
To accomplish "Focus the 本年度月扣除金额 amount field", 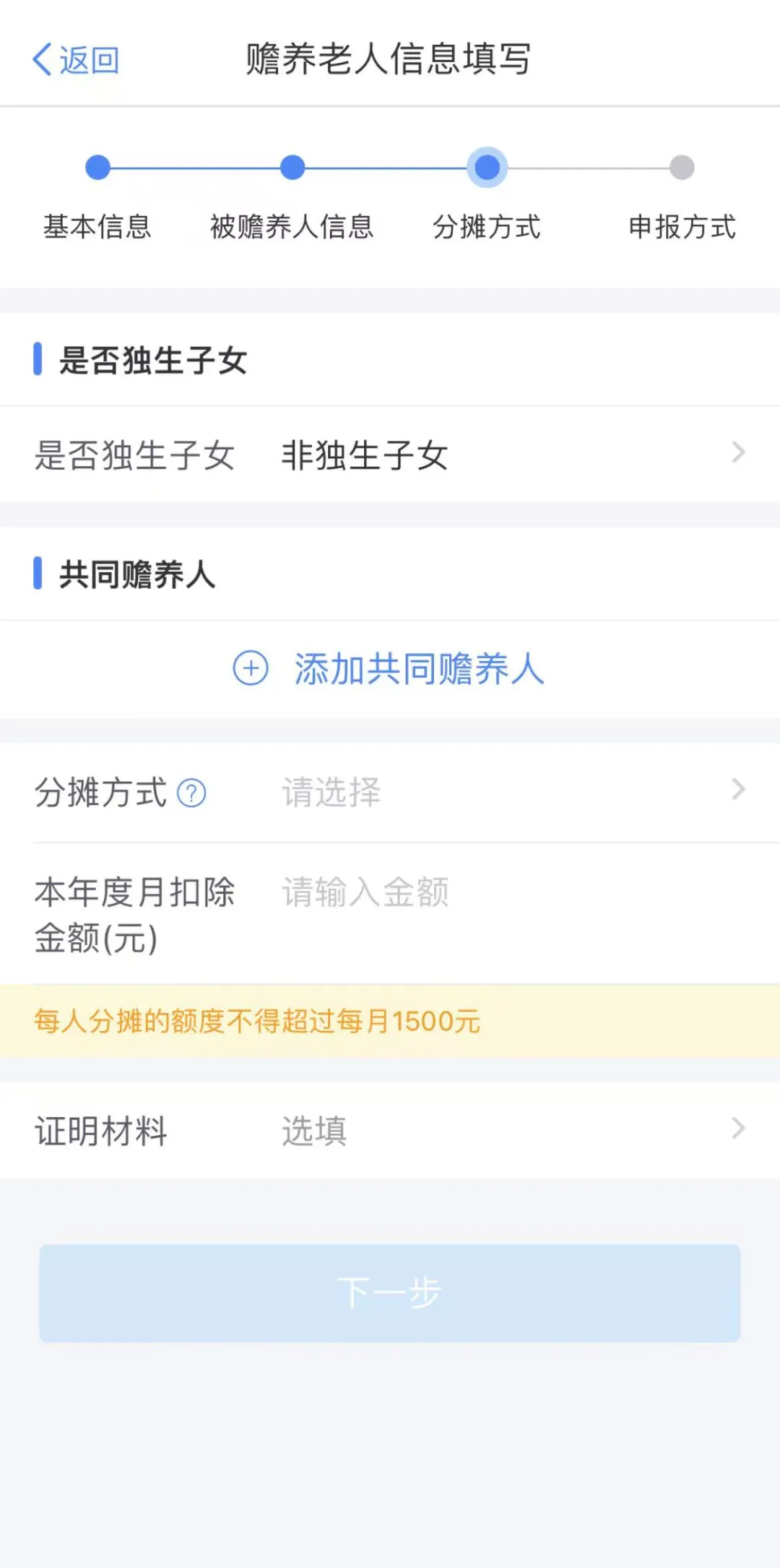I will 506,892.
